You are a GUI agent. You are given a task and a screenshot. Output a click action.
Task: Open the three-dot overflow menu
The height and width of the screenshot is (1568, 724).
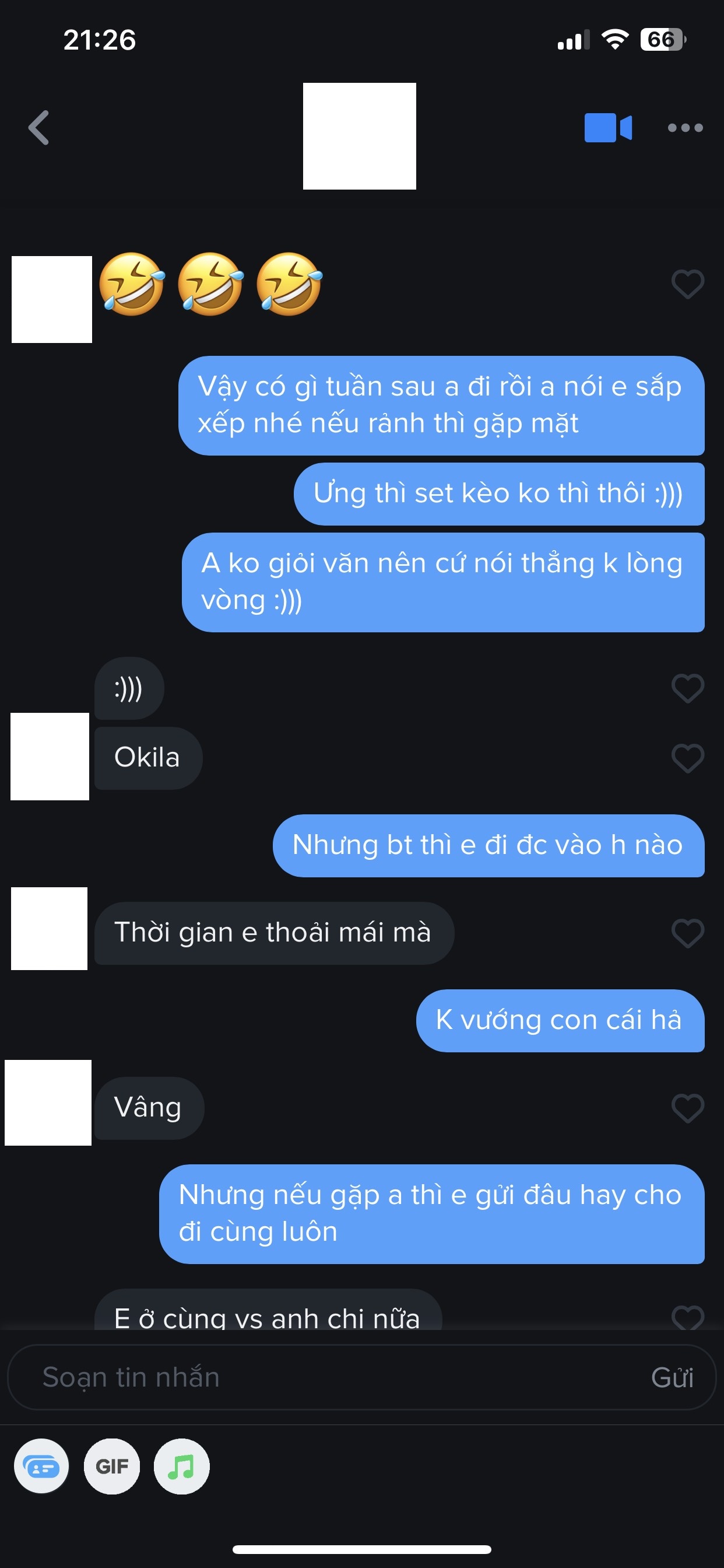point(685,128)
